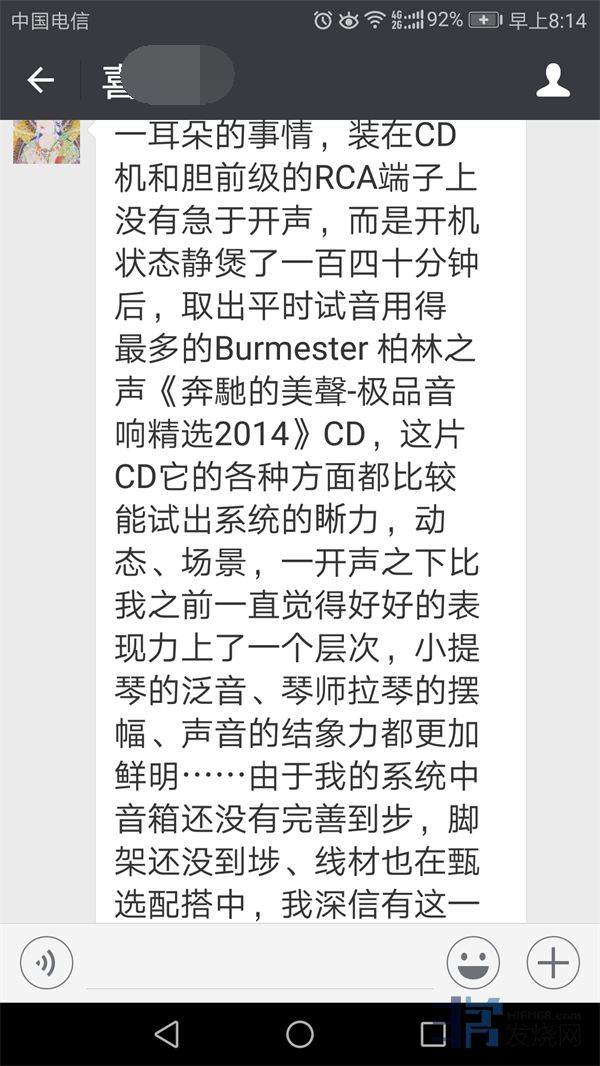Switch to voice message input
The width and height of the screenshot is (600, 1066).
click(x=46, y=964)
